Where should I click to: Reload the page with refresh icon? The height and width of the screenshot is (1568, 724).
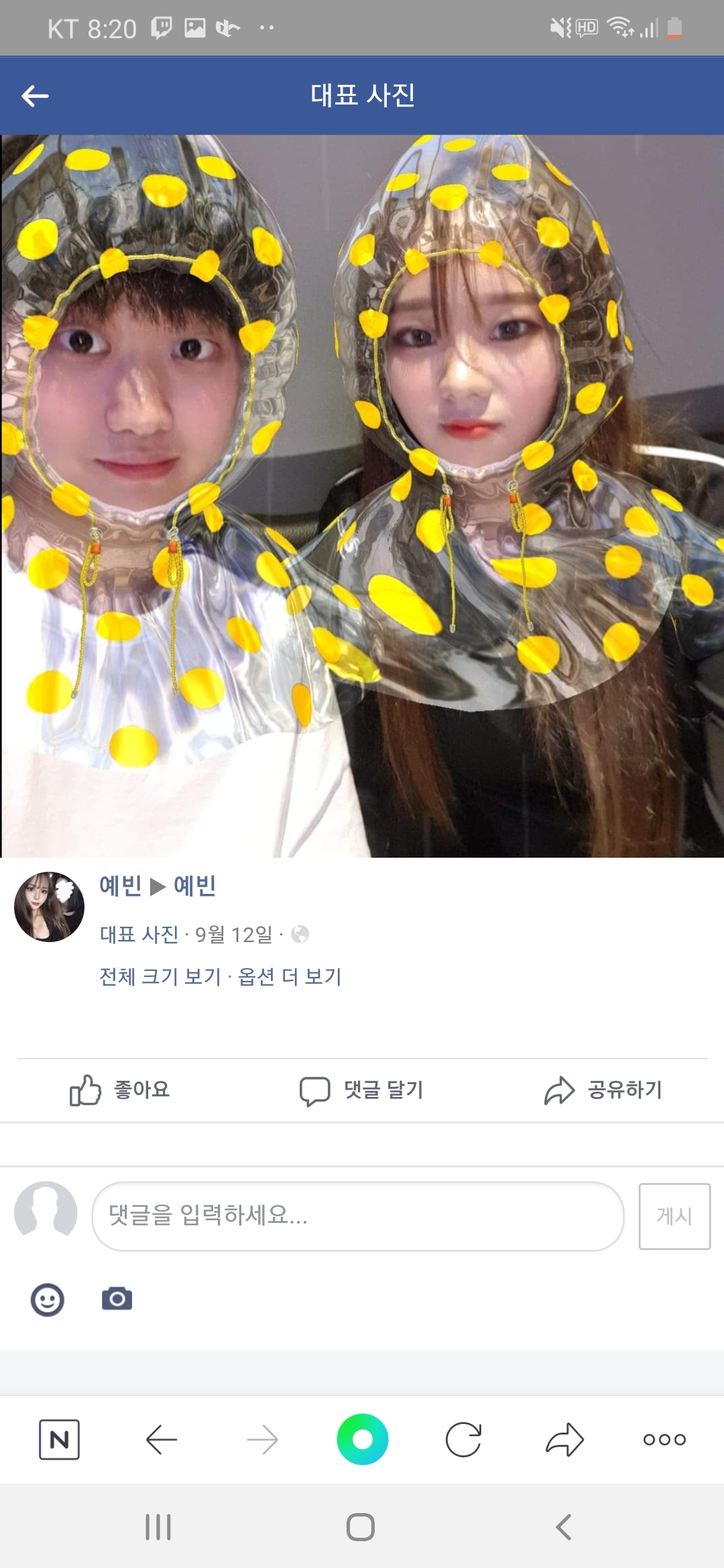click(x=463, y=1439)
